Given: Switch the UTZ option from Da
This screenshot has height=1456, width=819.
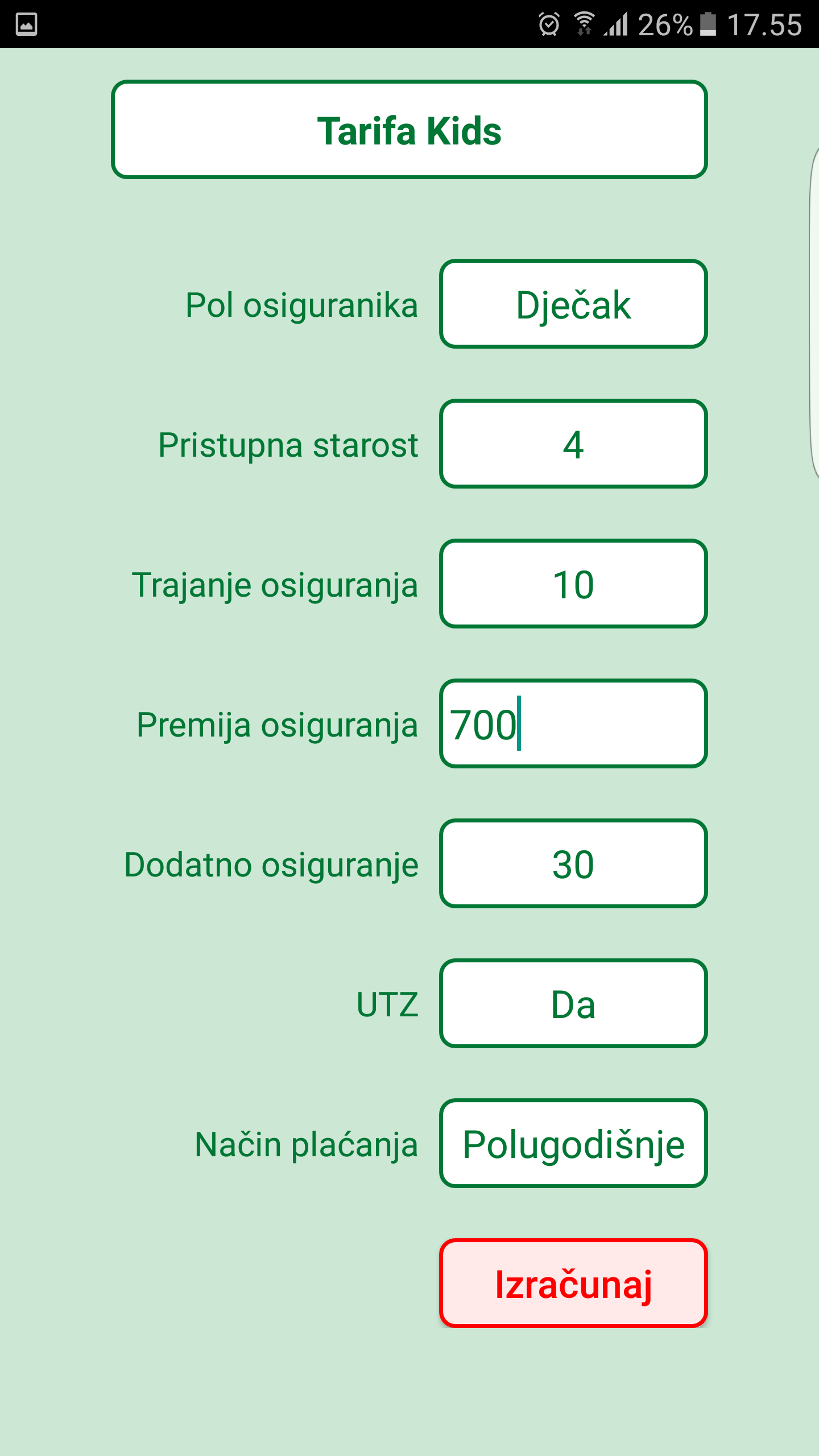Looking at the screenshot, I should (x=573, y=1004).
